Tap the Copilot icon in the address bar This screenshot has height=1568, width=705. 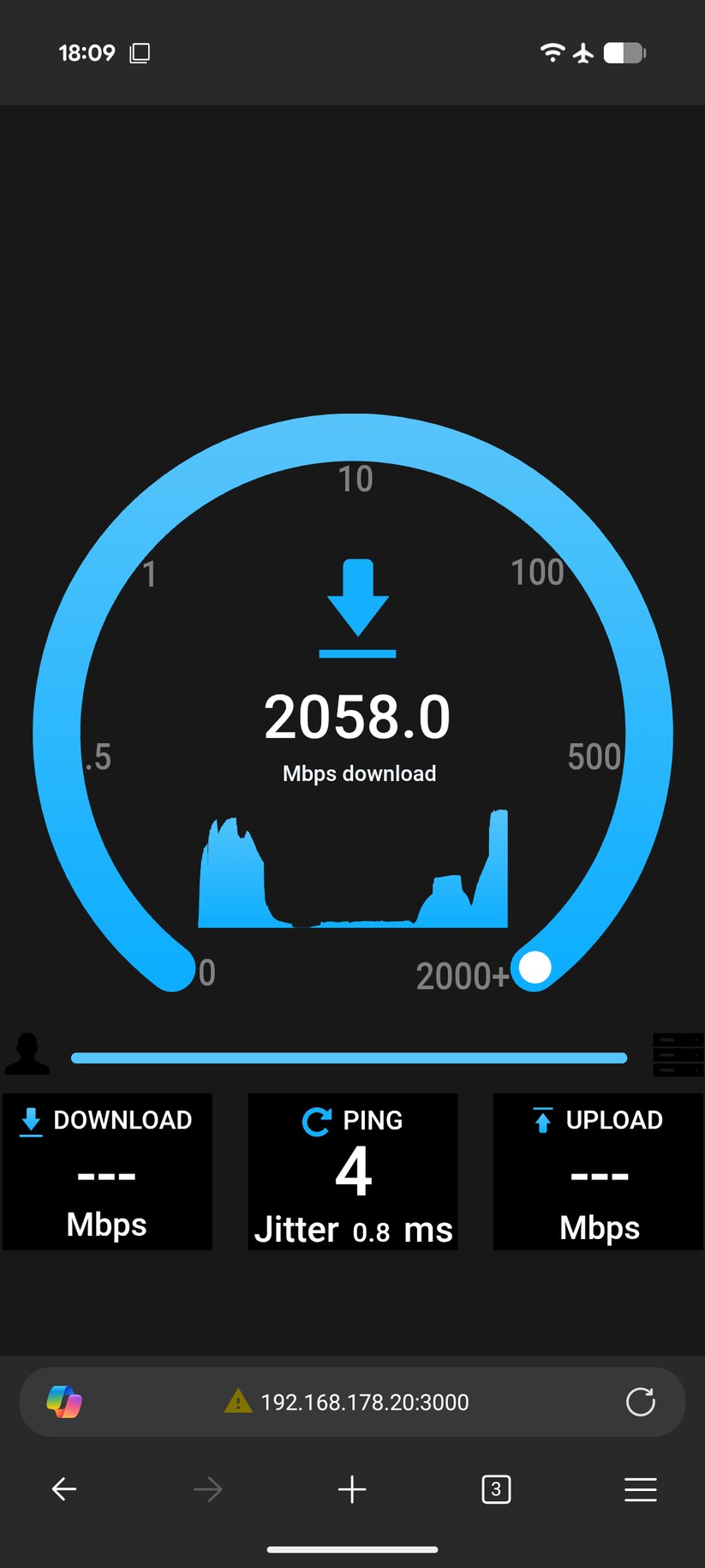64,1402
